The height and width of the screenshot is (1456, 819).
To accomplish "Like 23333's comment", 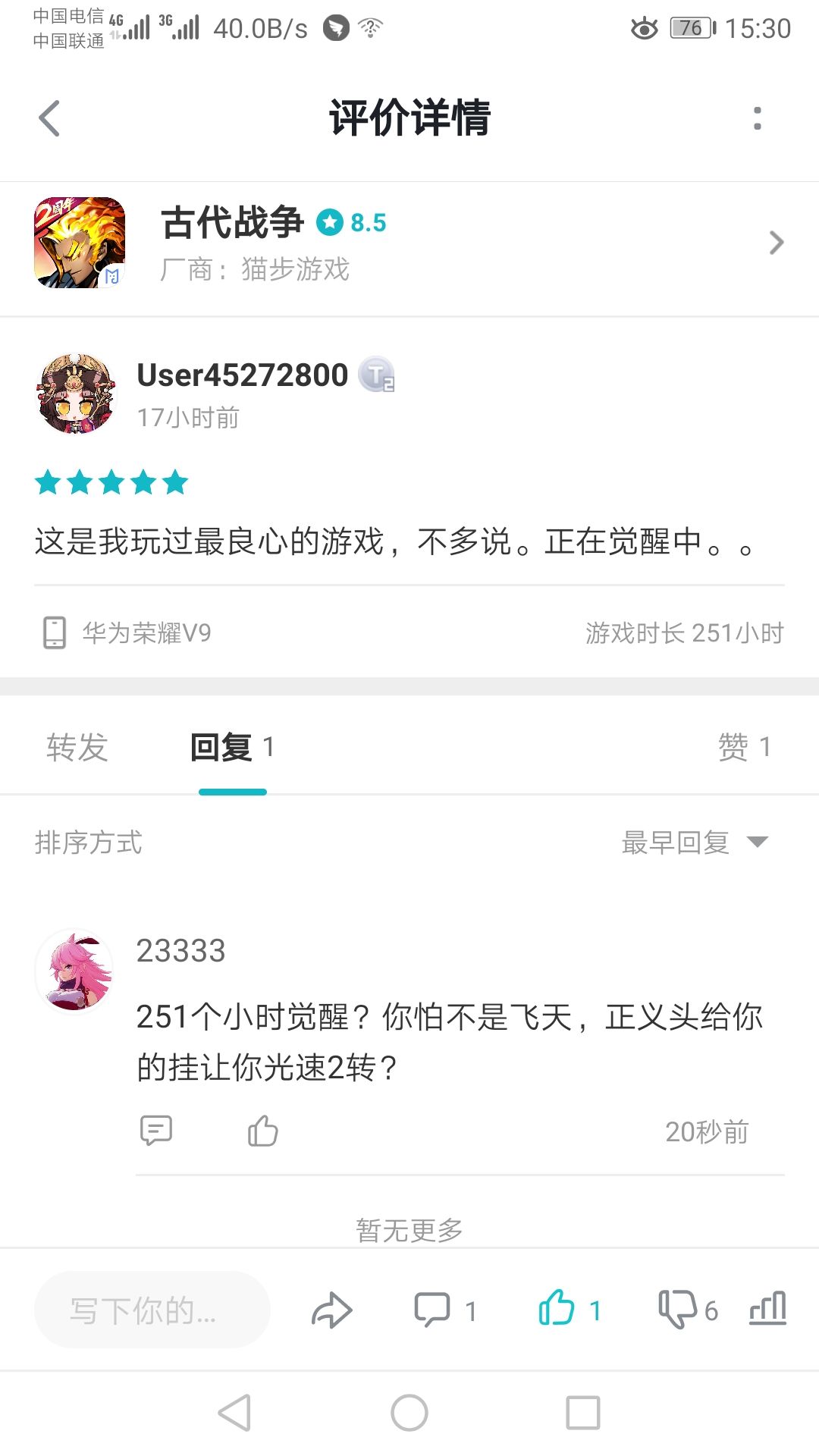I will click(262, 1131).
